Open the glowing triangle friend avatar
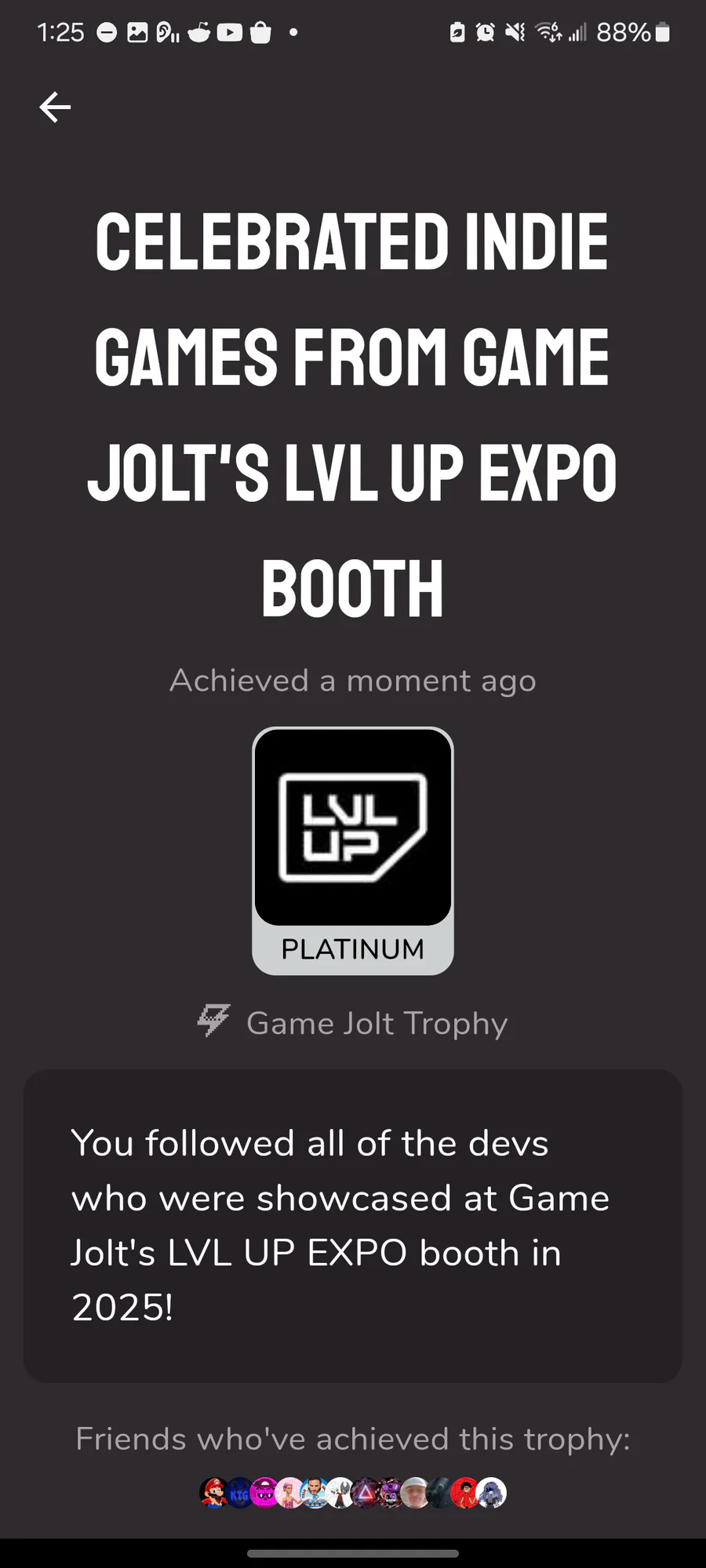Viewport: 706px width, 1568px height. pos(366,1493)
